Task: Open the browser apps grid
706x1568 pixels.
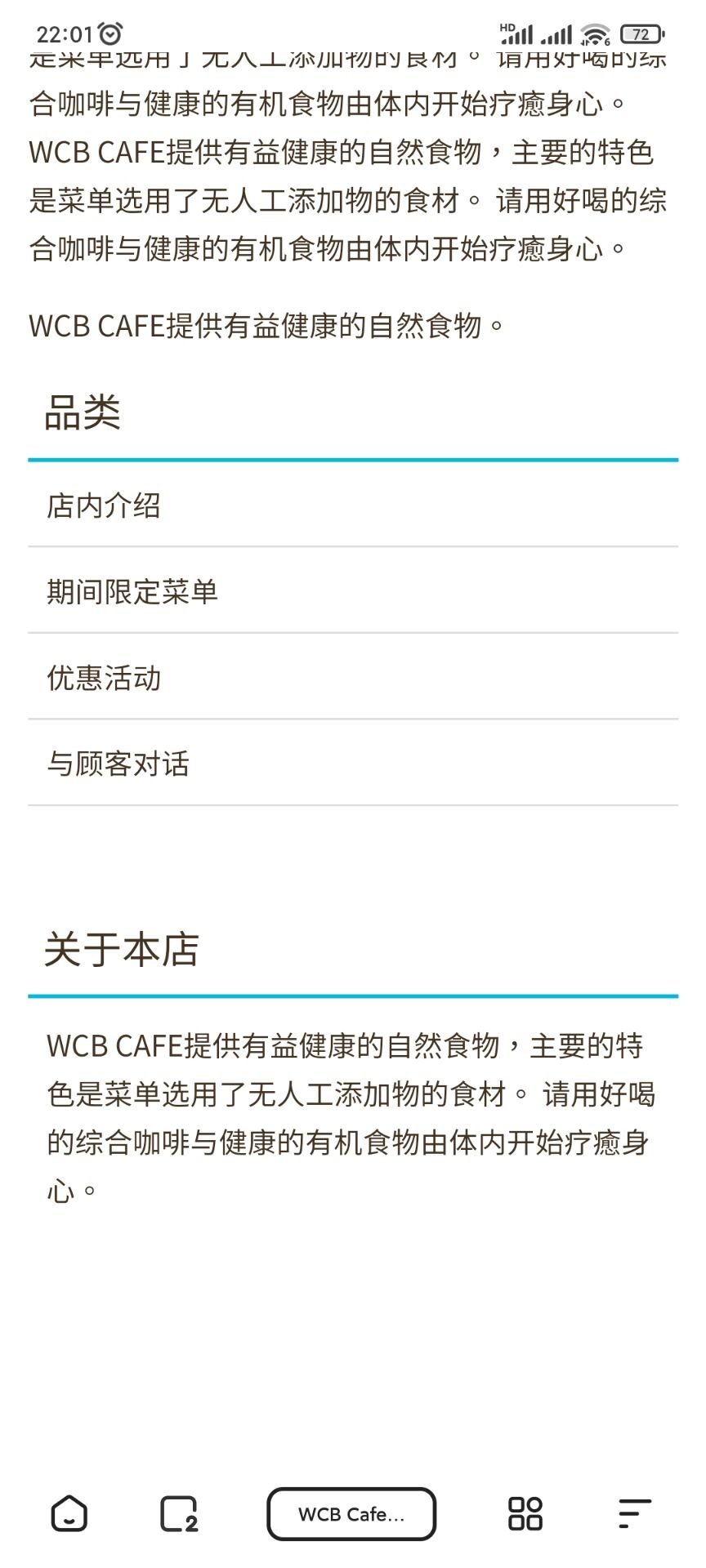Action: [x=525, y=1513]
